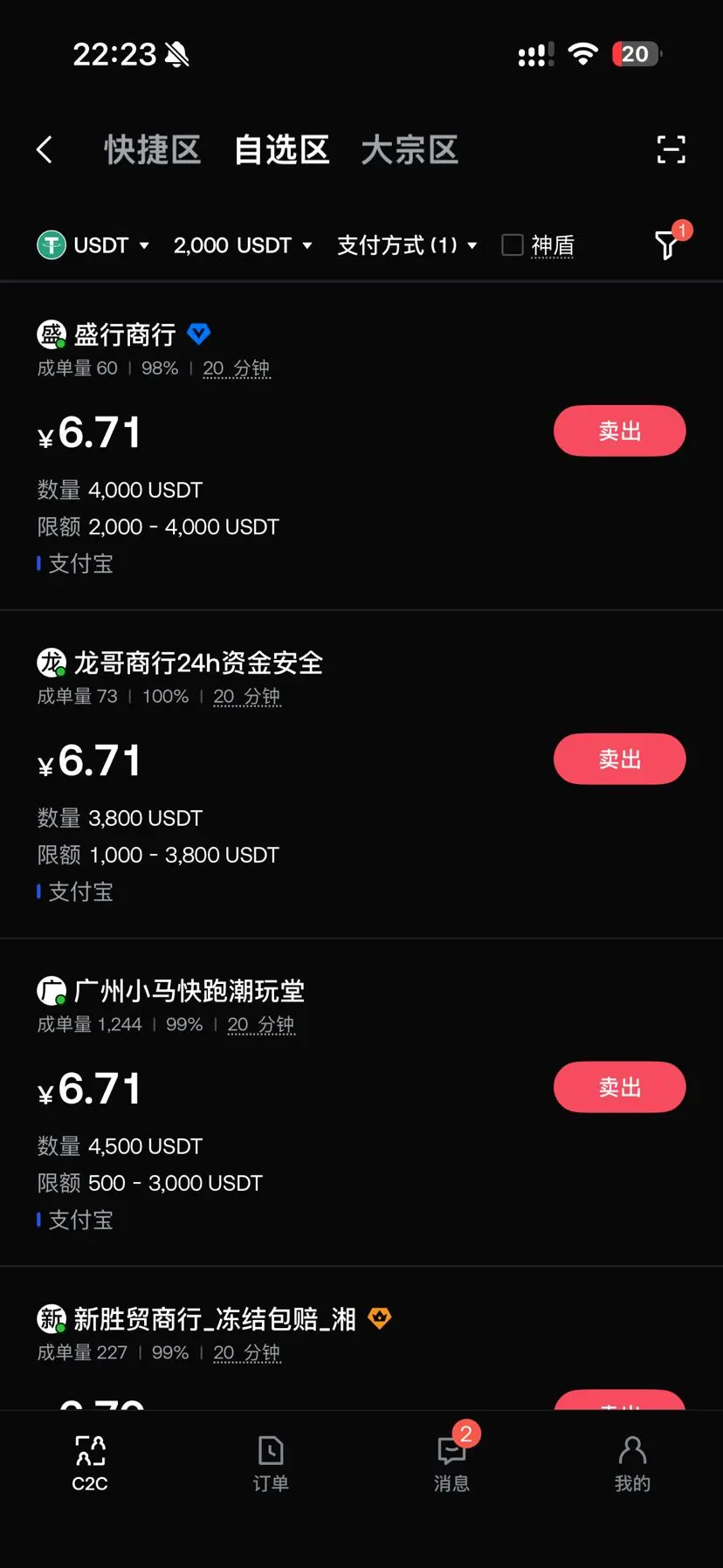
Task: Expand the USDT coin dropdown
Action: 93,245
